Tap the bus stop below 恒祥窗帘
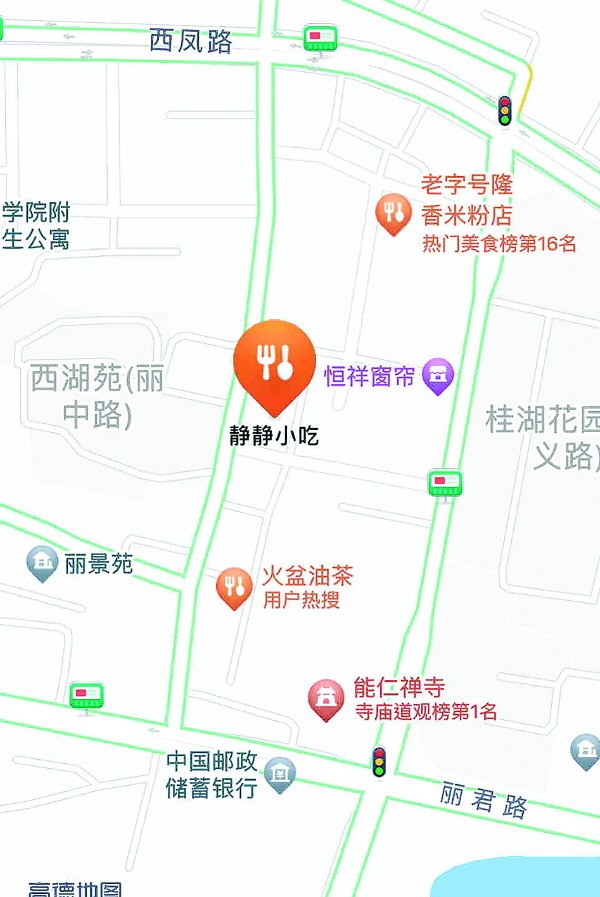The image size is (600, 897). click(445, 484)
